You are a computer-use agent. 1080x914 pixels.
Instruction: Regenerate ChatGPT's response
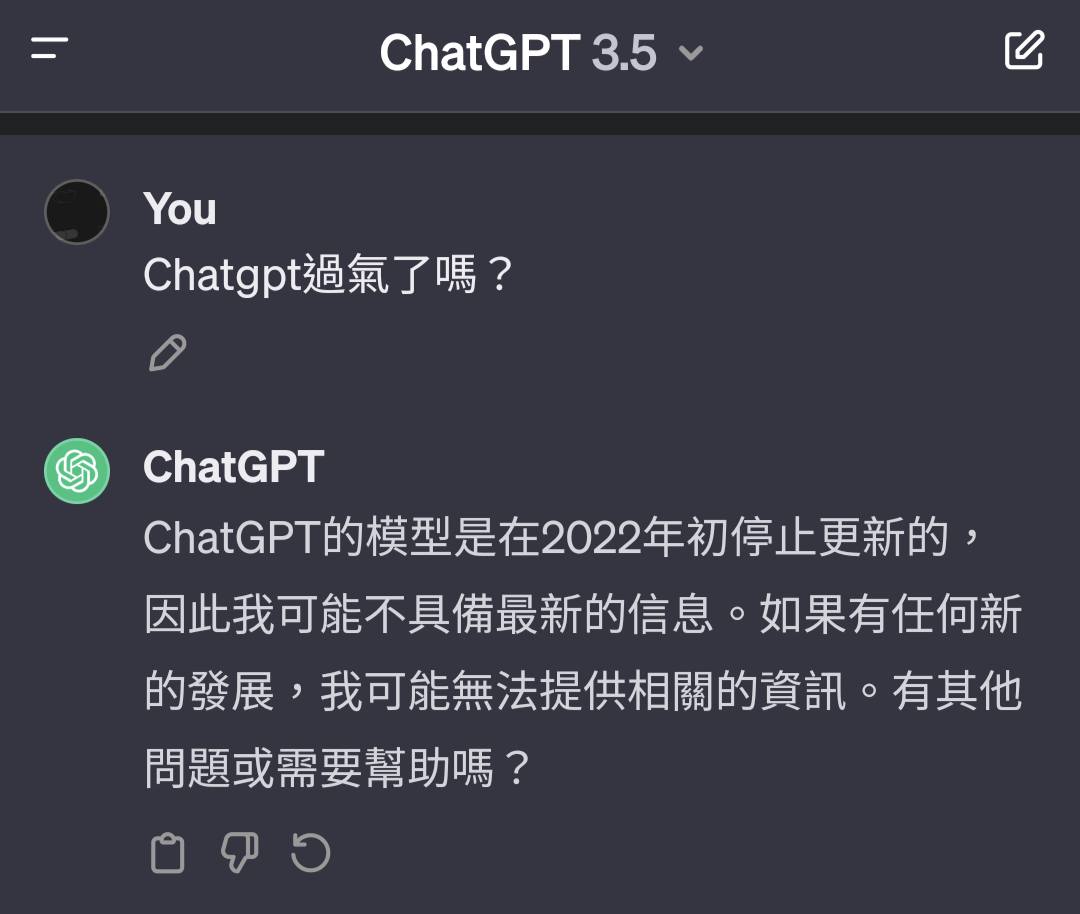point(310,853)
